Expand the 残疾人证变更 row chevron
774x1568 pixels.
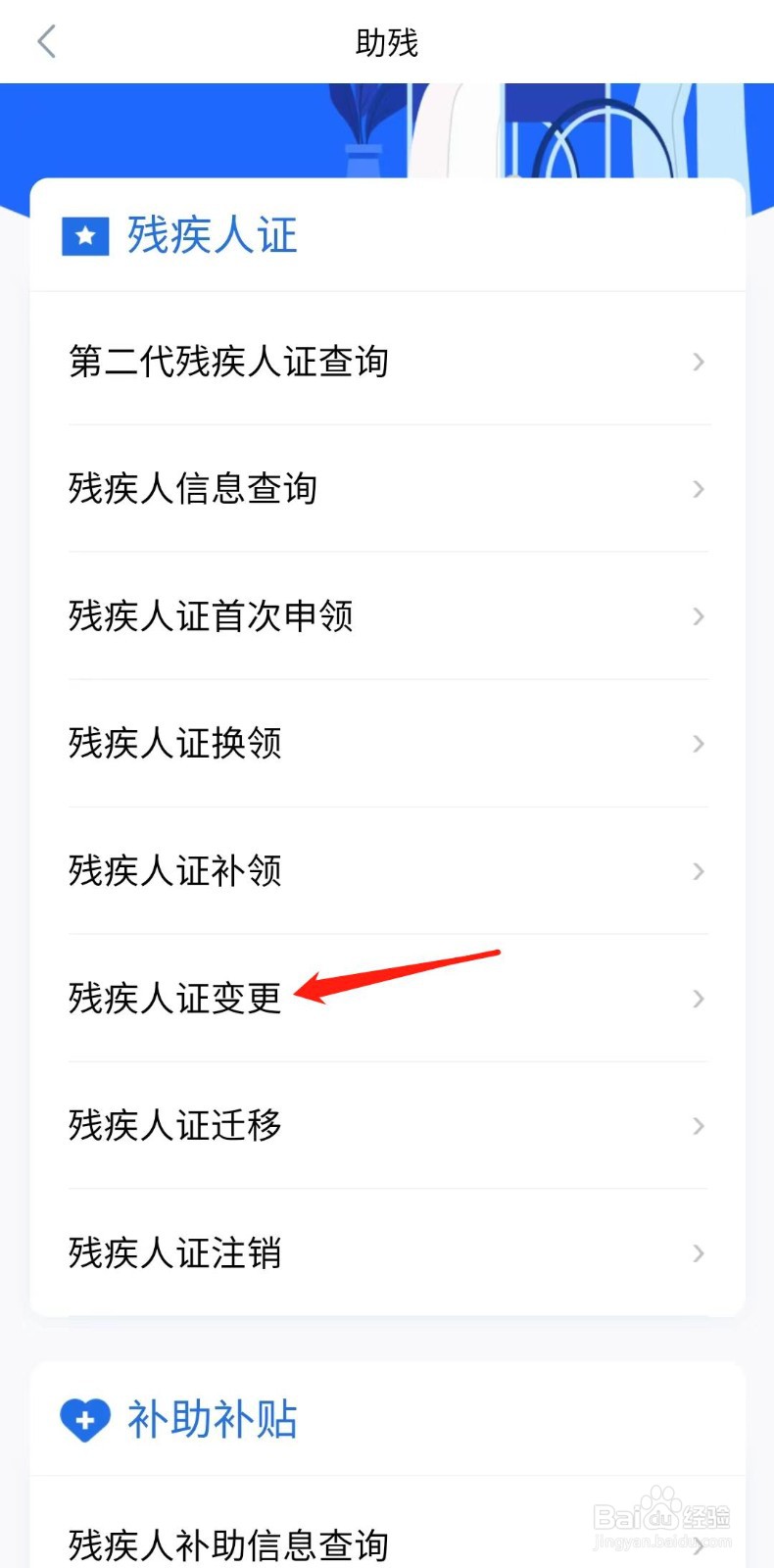(698, 999)
